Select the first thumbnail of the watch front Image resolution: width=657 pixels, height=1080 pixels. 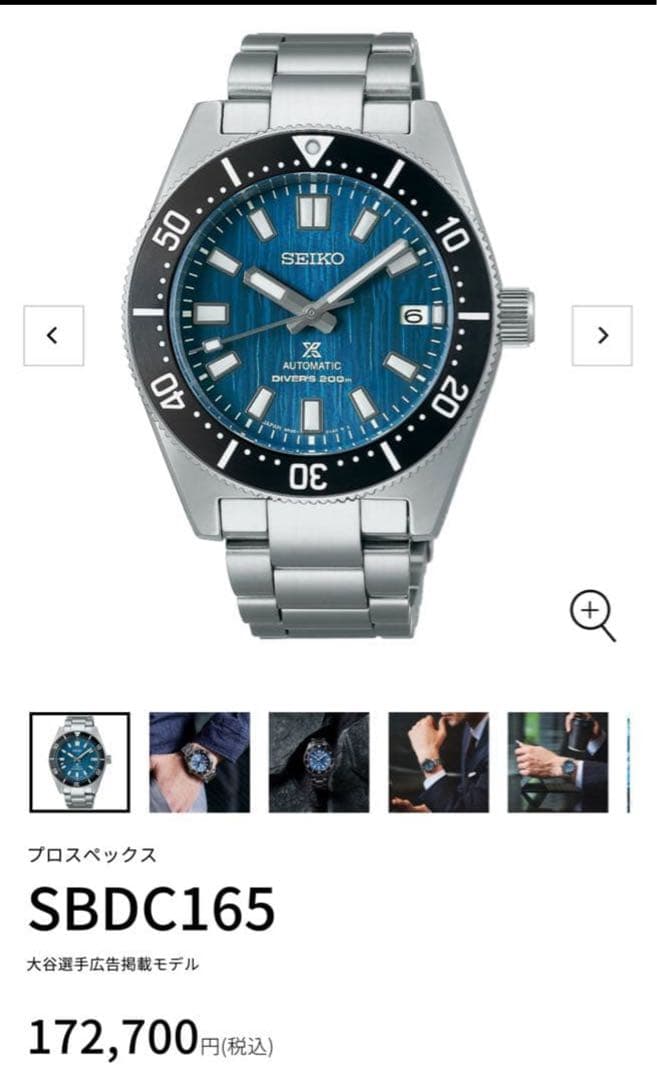(79, 762)
